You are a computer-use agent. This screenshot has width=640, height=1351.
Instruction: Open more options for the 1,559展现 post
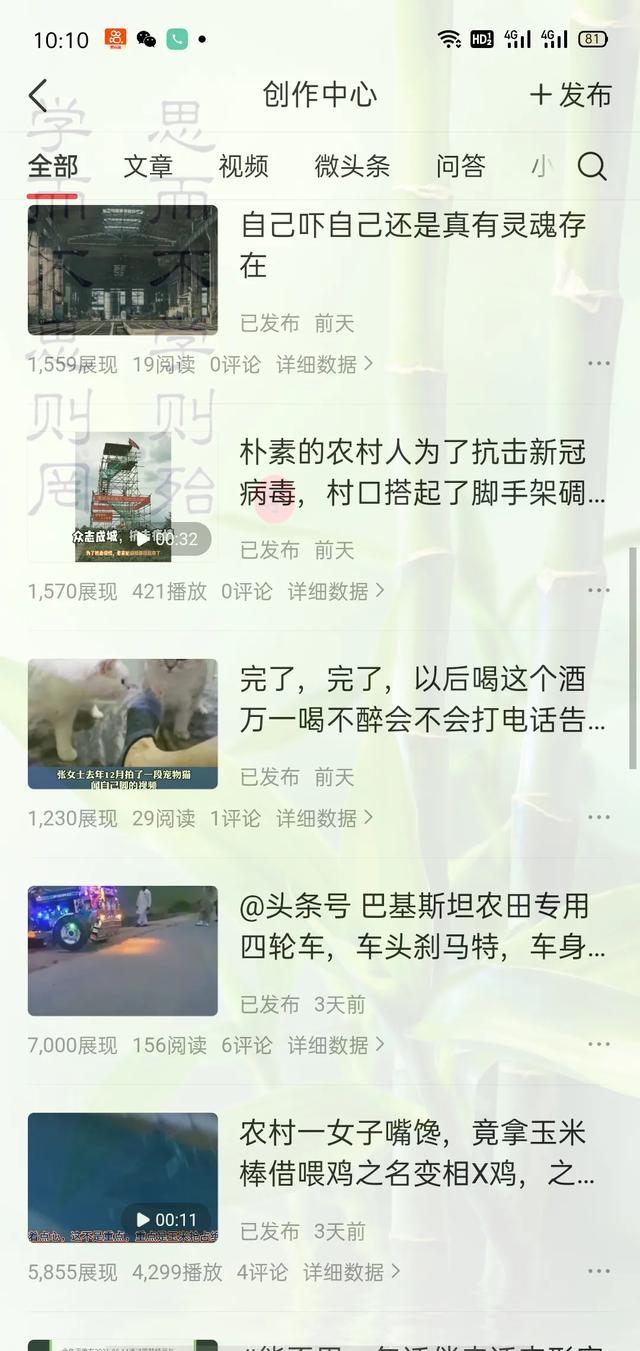coord(598,364)
